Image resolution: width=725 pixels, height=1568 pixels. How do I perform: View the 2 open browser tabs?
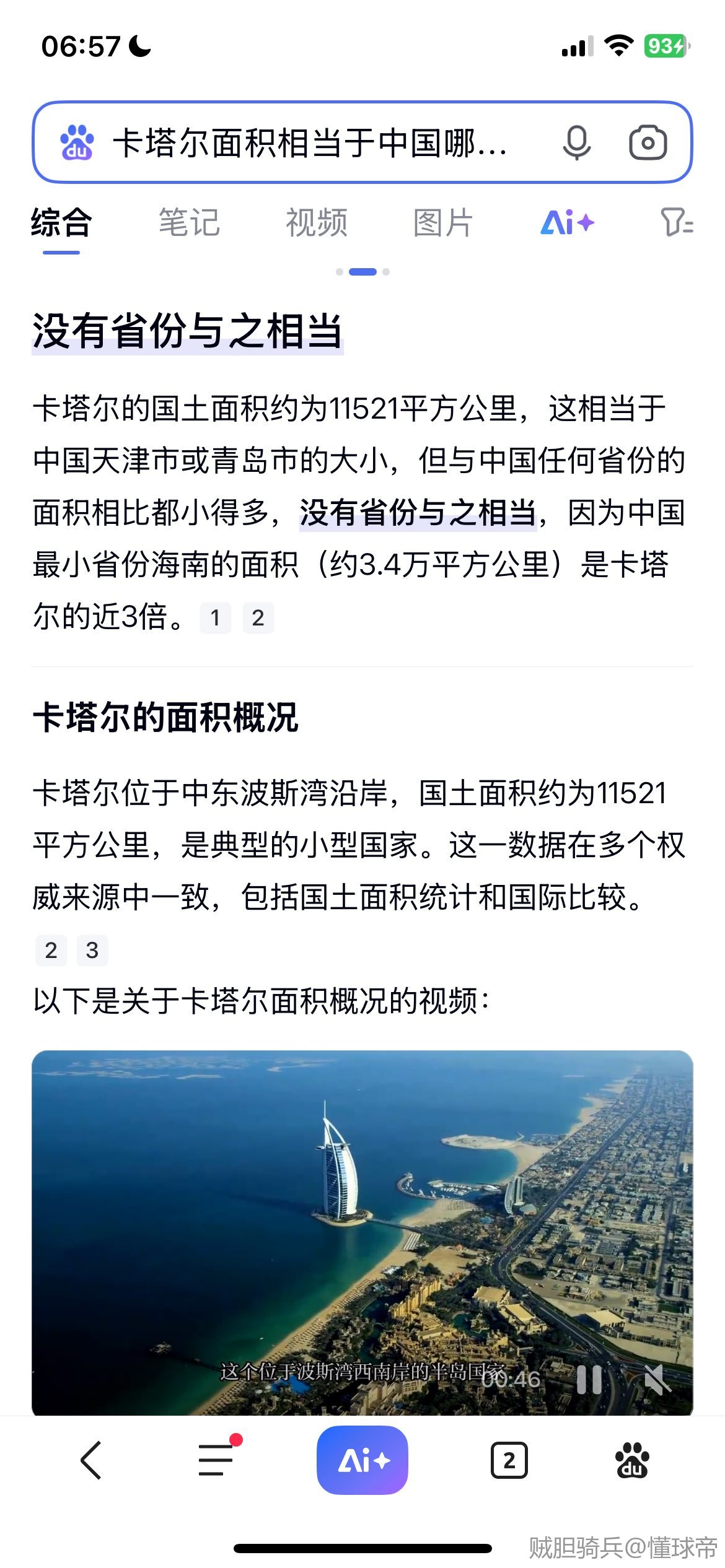point(509,1460)
